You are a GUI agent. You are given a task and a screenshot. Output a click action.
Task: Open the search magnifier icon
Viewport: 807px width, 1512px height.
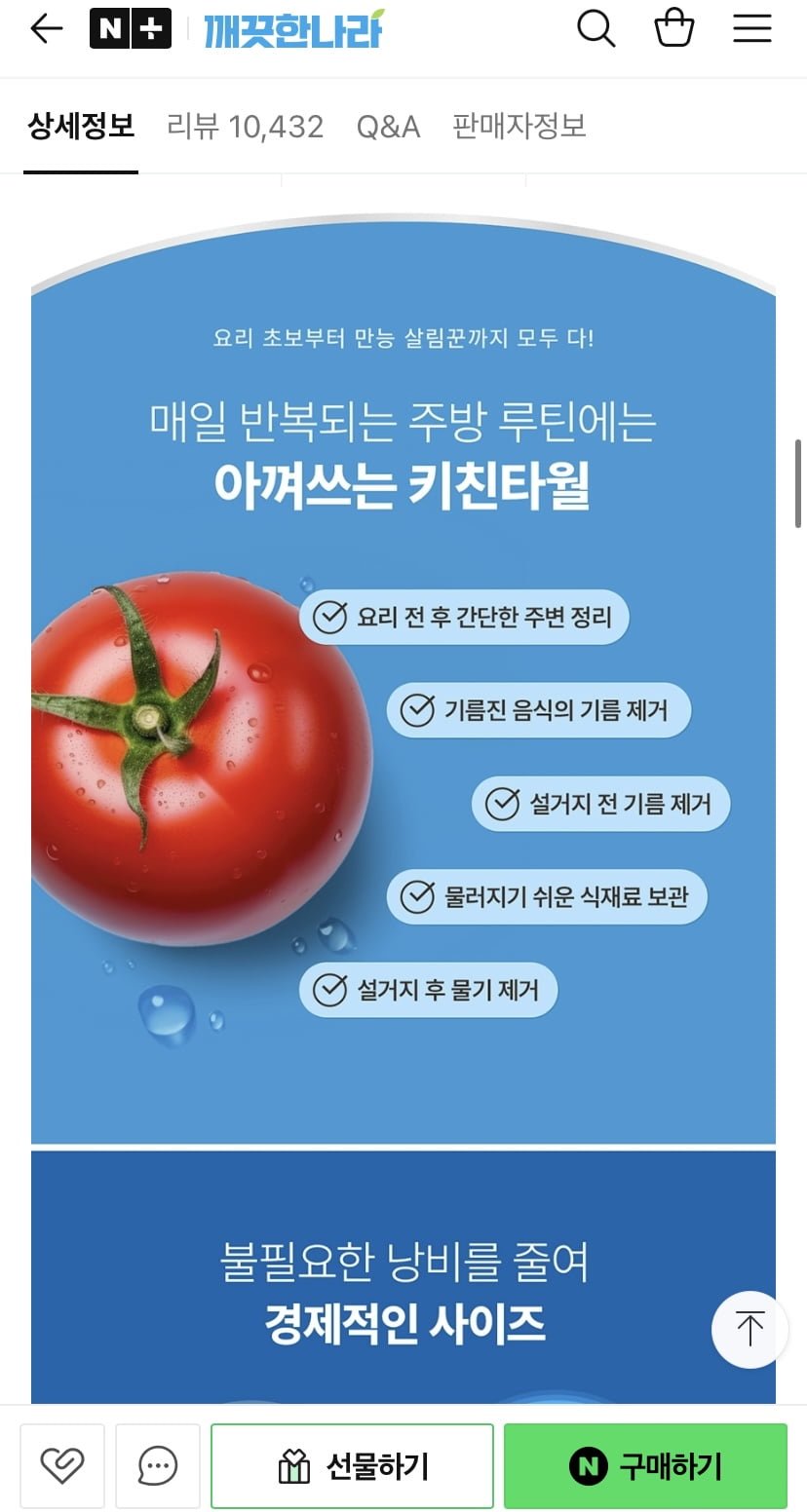(x=596, y=29)
